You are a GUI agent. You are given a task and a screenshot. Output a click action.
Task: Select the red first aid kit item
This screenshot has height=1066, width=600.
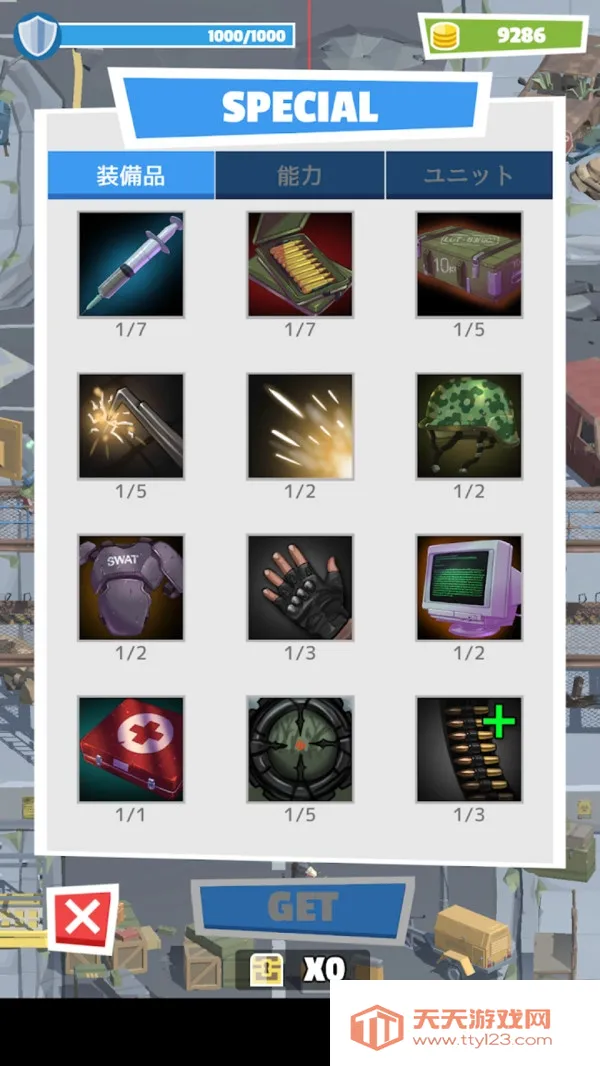(131, 749)
